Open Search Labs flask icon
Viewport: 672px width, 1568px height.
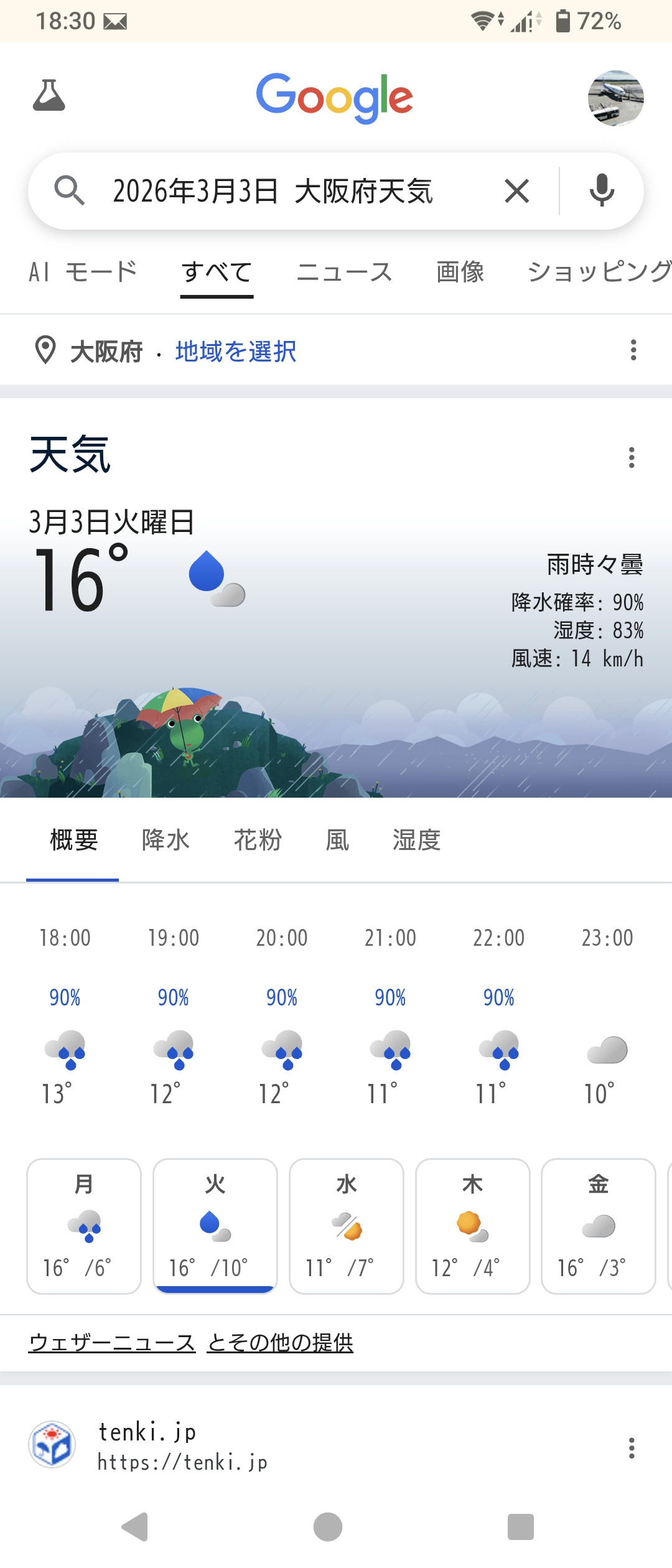click(49, 95)
